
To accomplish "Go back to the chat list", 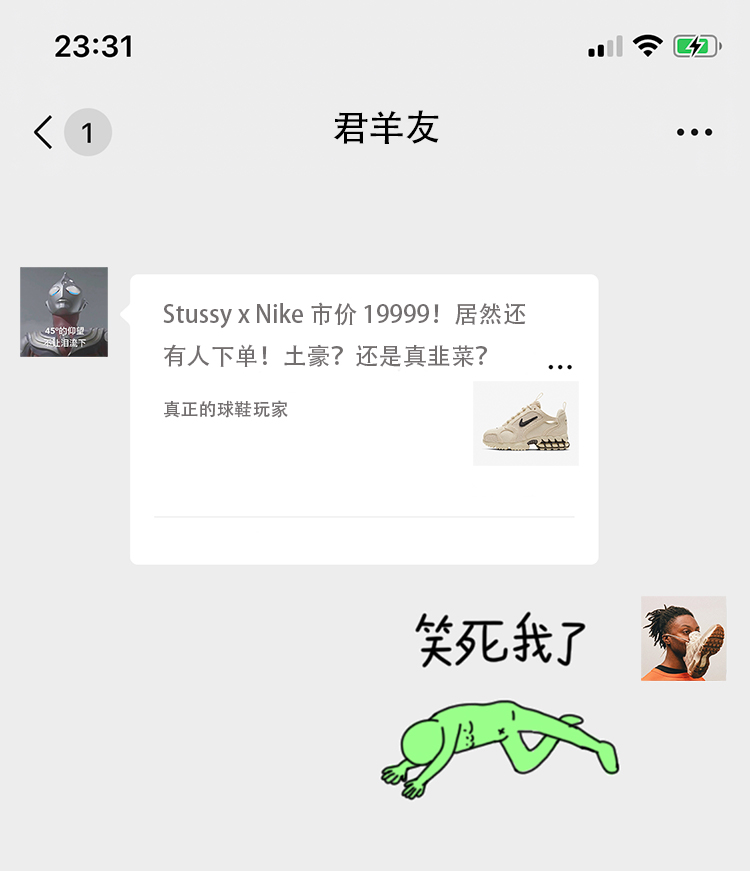I will (43, 132).
